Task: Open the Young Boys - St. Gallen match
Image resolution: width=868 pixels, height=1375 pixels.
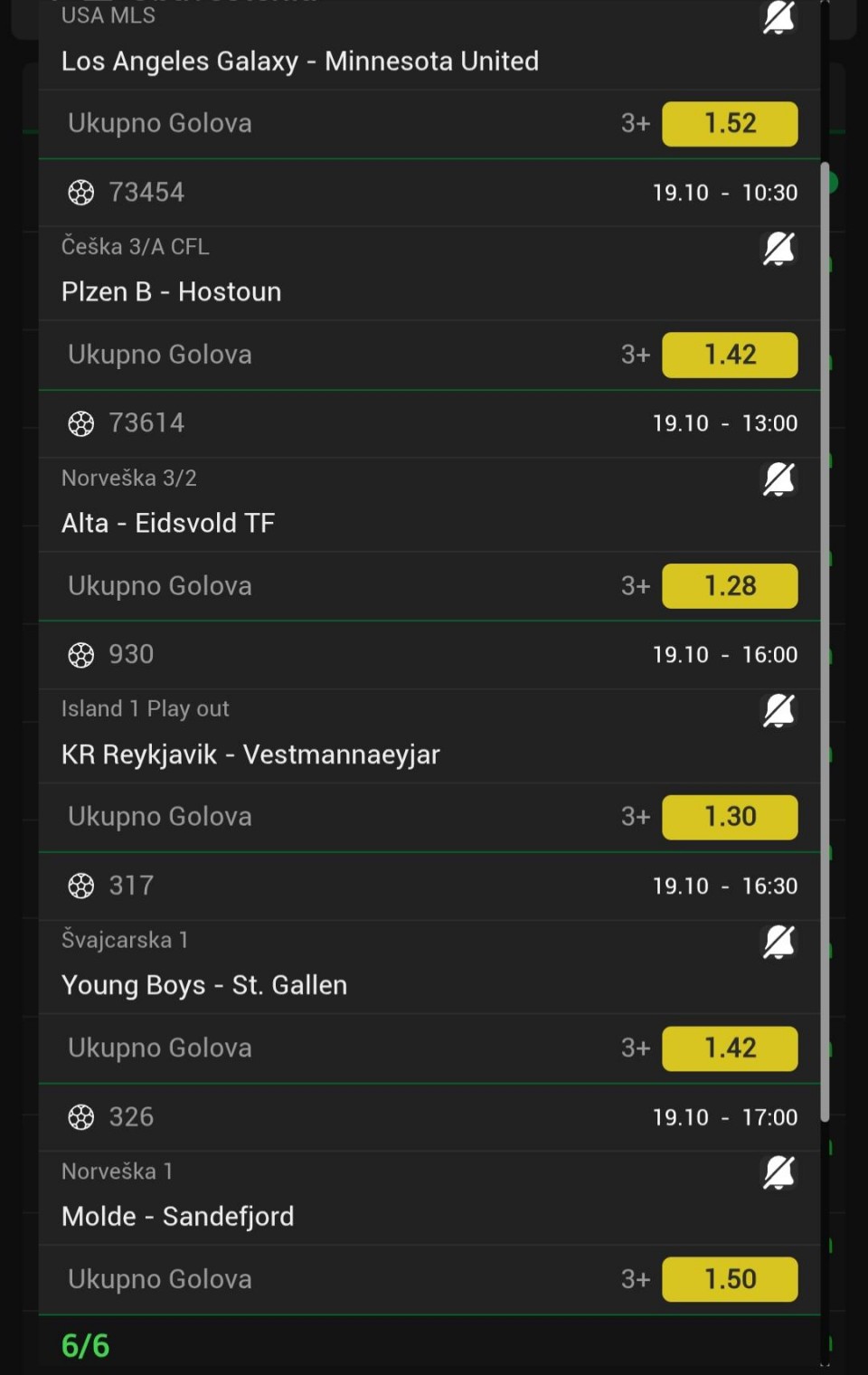Action: (x=204, y=986)
